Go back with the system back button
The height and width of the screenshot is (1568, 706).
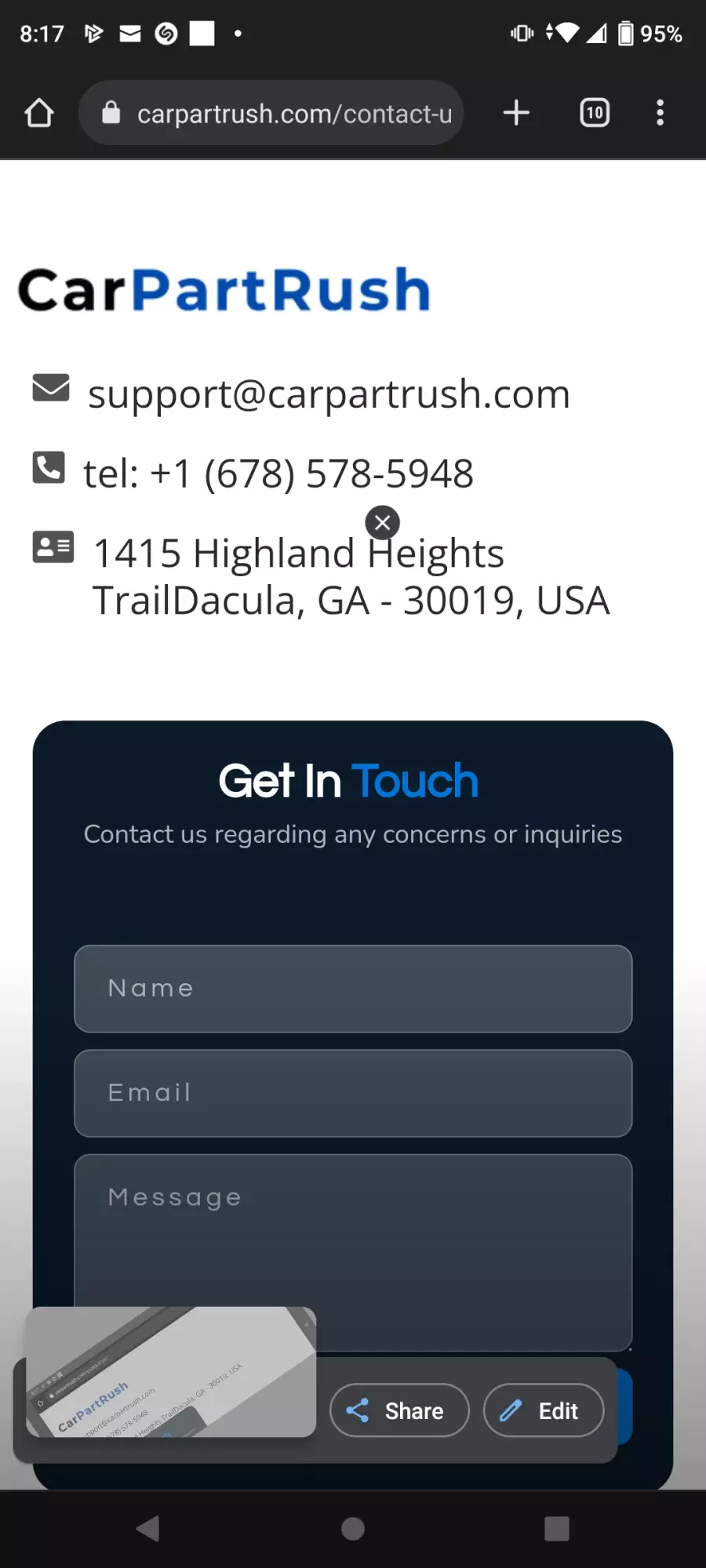point(148,1529)
